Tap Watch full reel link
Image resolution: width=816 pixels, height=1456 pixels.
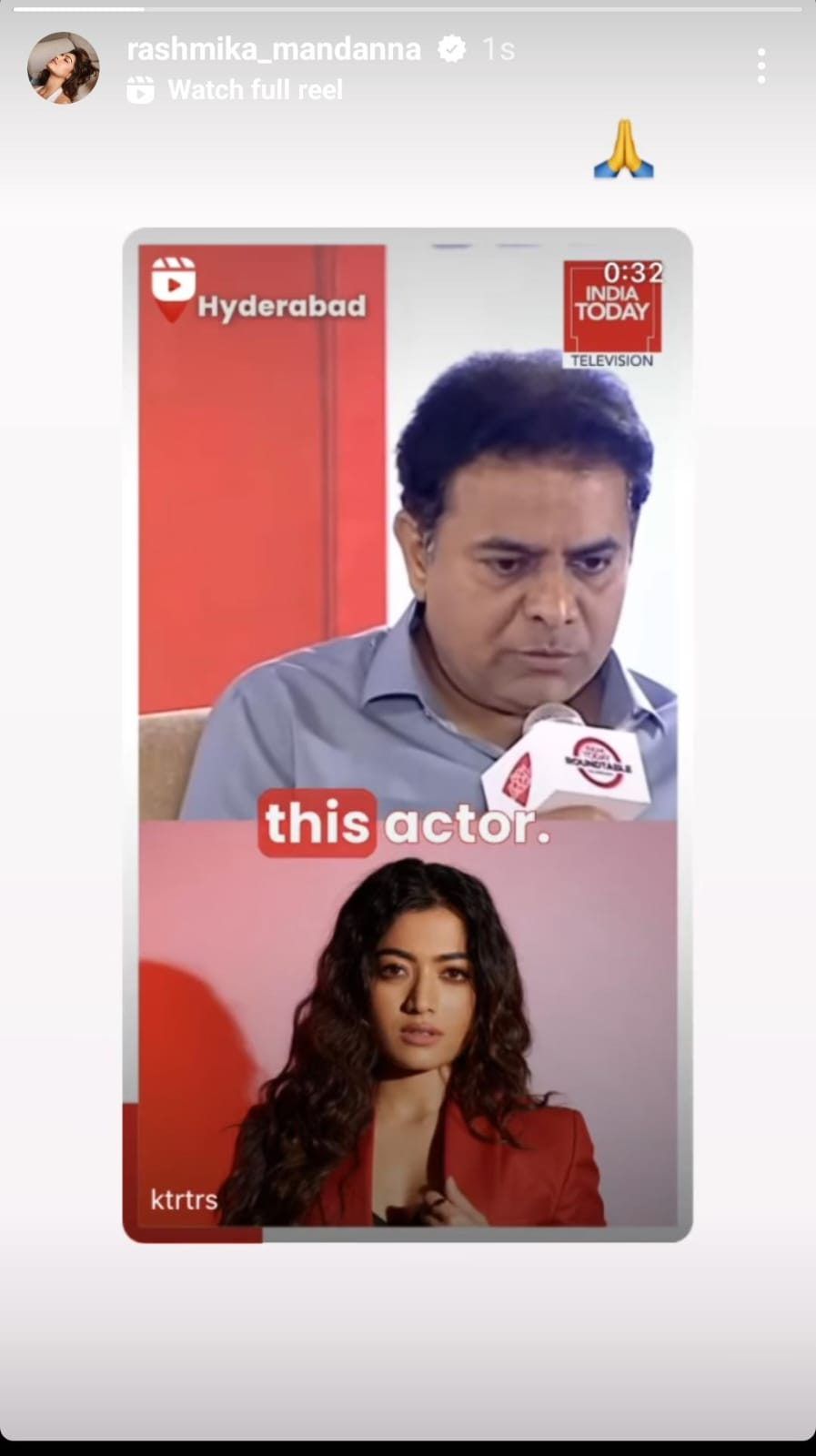point(237,90)
